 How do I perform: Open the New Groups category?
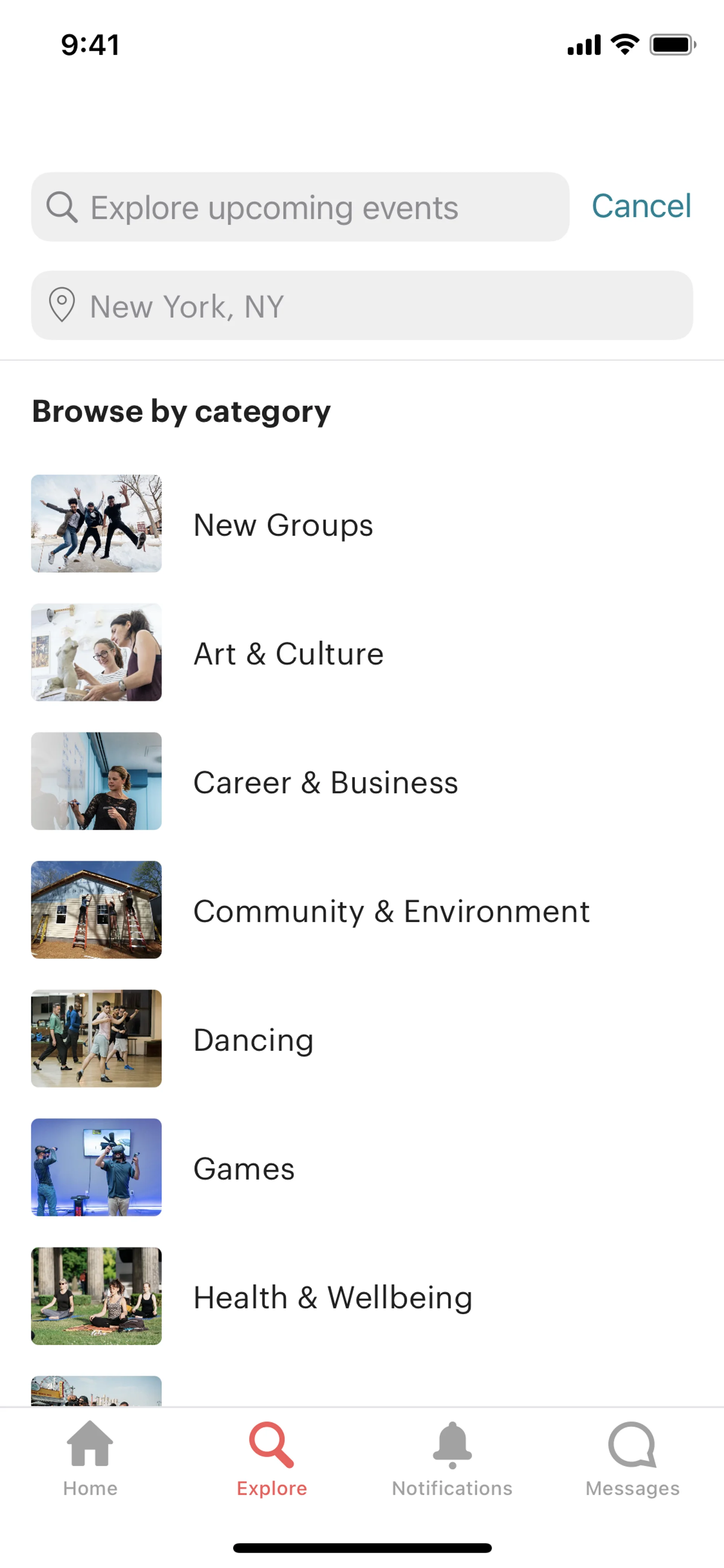(283, 525)
